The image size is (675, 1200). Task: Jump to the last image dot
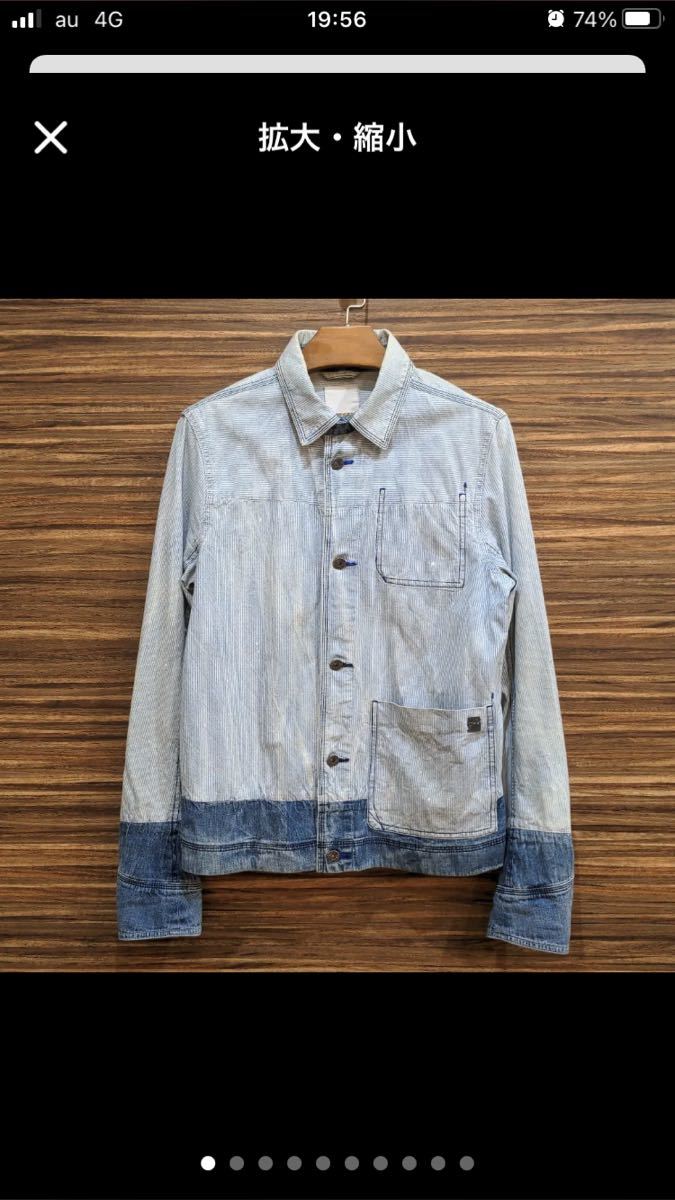point(467,1163)
